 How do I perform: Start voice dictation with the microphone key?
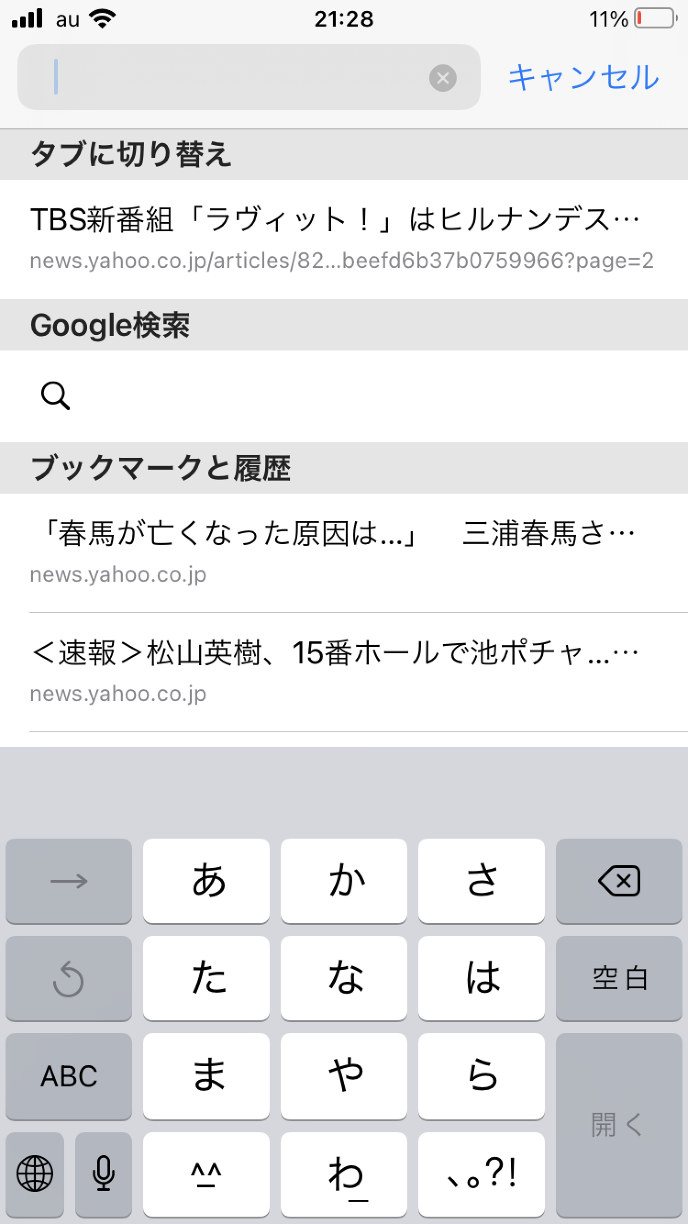click(103, 1173)
